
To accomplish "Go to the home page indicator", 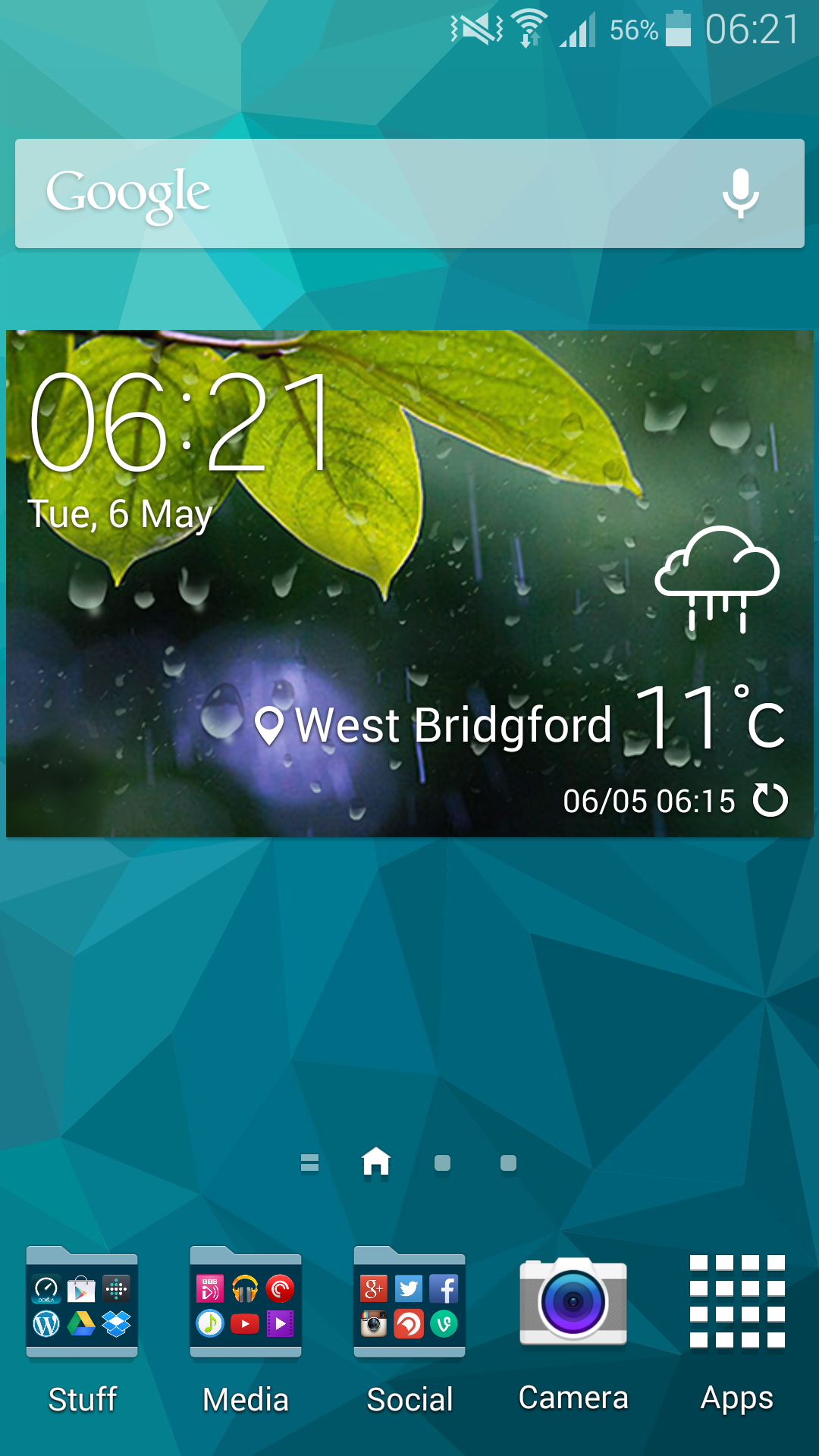I will click(x=376, y=1162).
